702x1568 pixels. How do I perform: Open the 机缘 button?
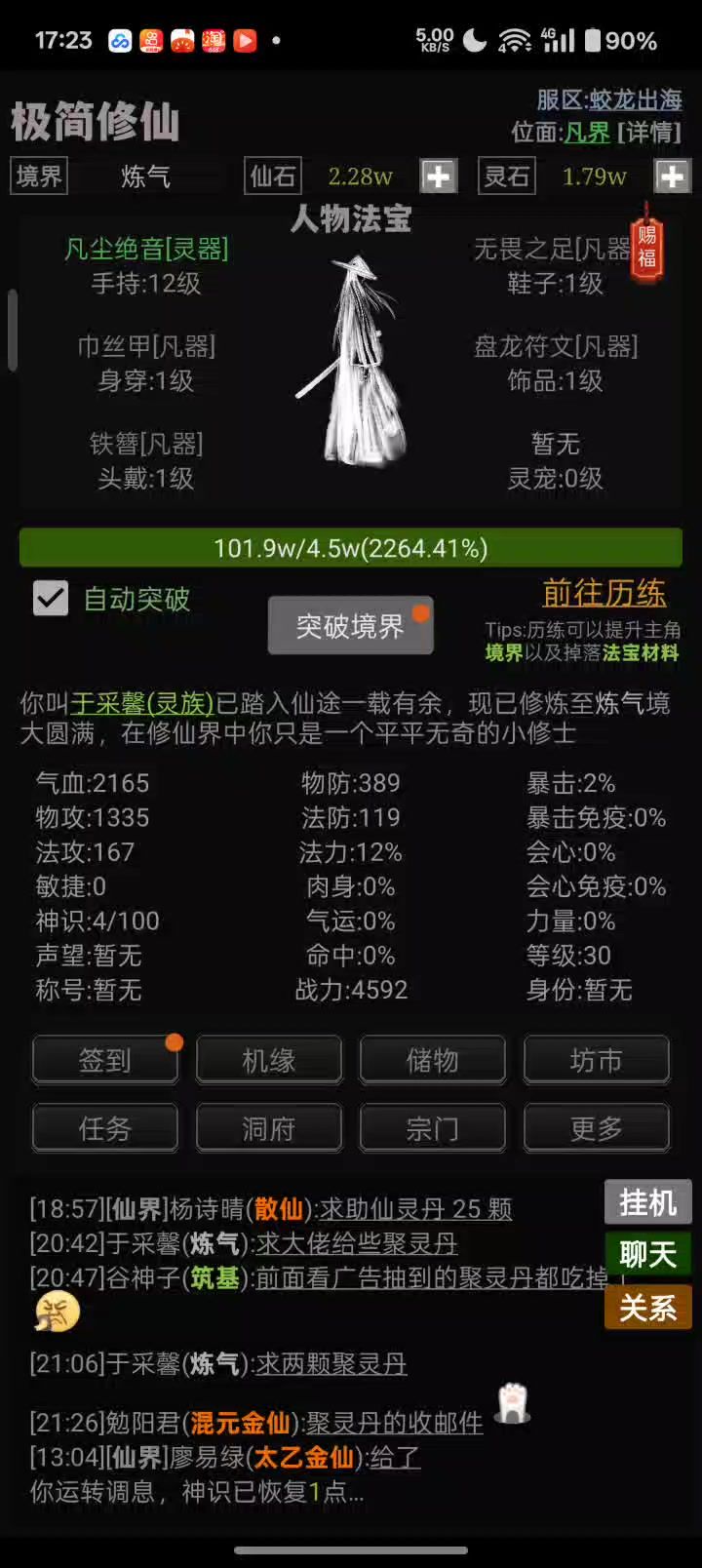click(x=269, y=1060)
